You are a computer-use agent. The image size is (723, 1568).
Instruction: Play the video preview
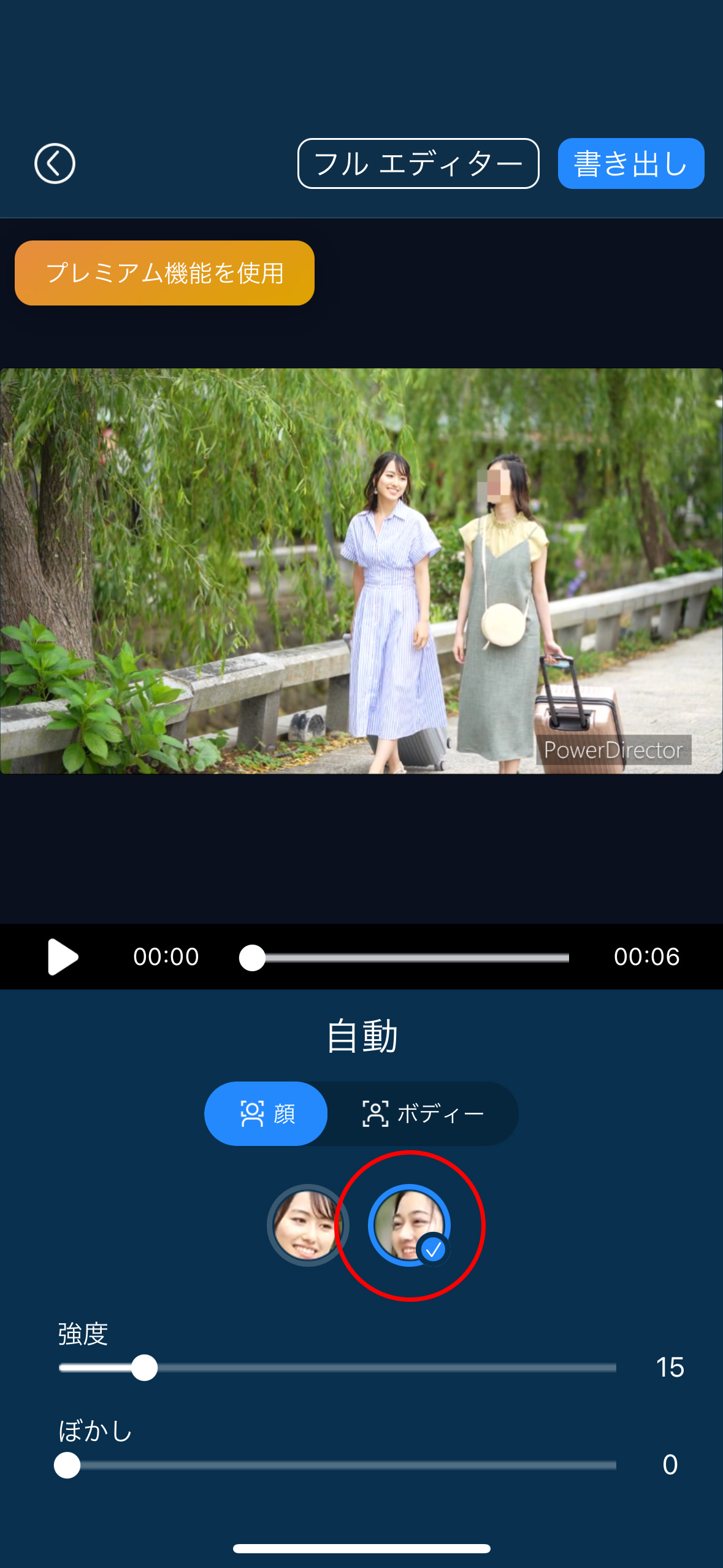(63, 956)
